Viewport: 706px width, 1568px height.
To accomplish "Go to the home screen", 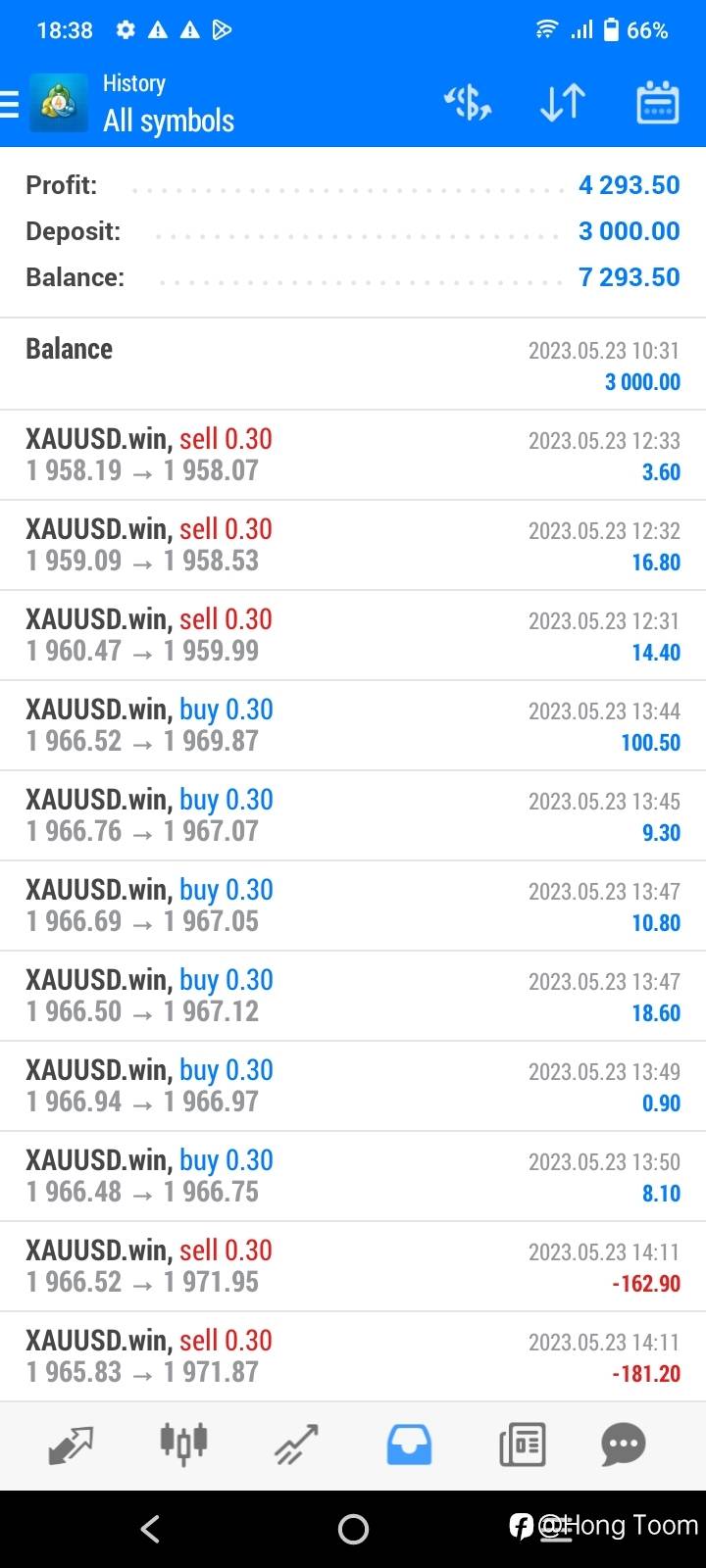I will pos(353,1529).
